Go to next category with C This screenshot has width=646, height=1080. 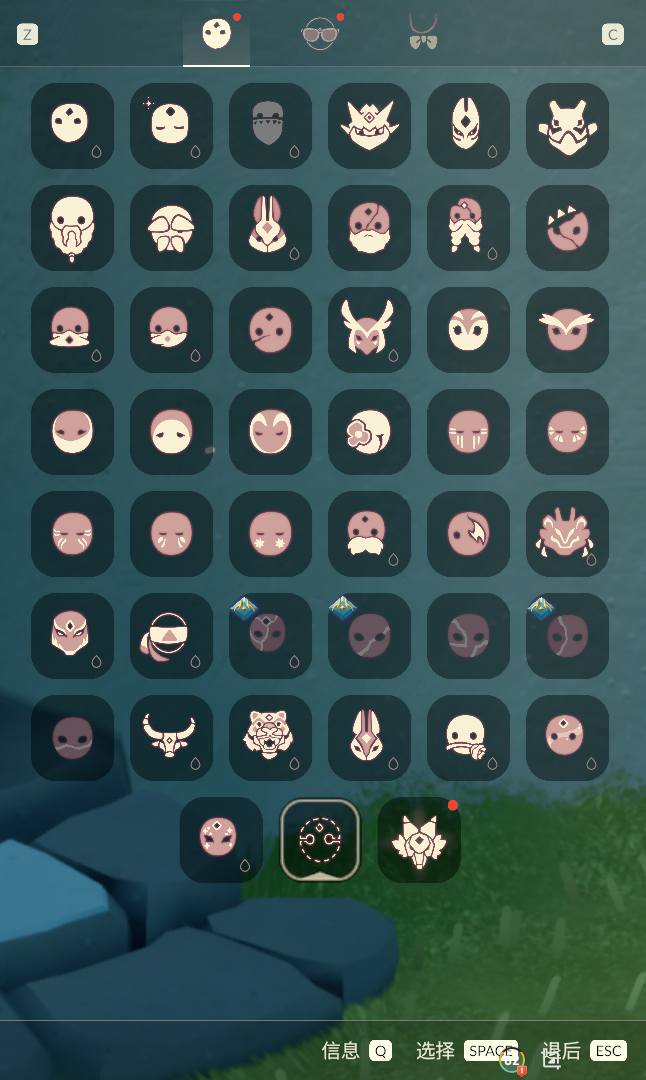point(612,35)
